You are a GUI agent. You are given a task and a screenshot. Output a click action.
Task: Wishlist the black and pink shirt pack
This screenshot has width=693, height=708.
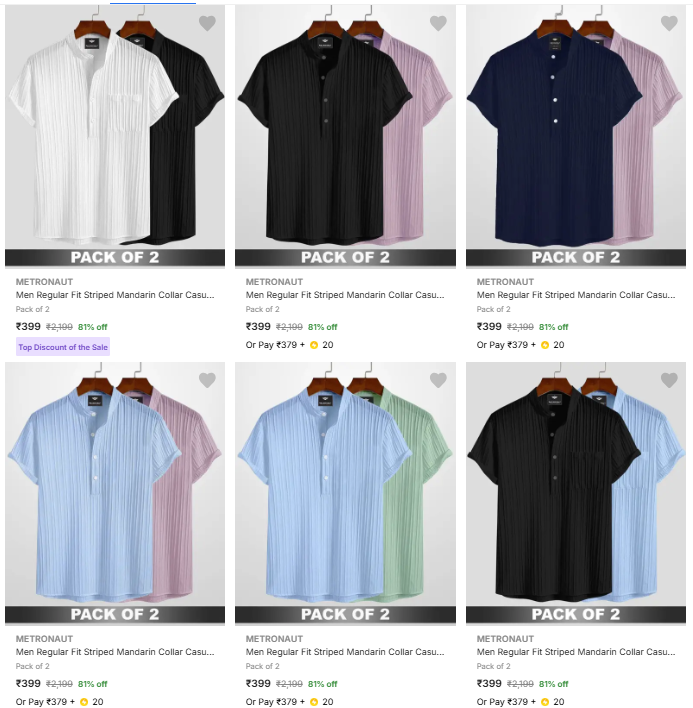pyautogui.click(x=438, y=23)
